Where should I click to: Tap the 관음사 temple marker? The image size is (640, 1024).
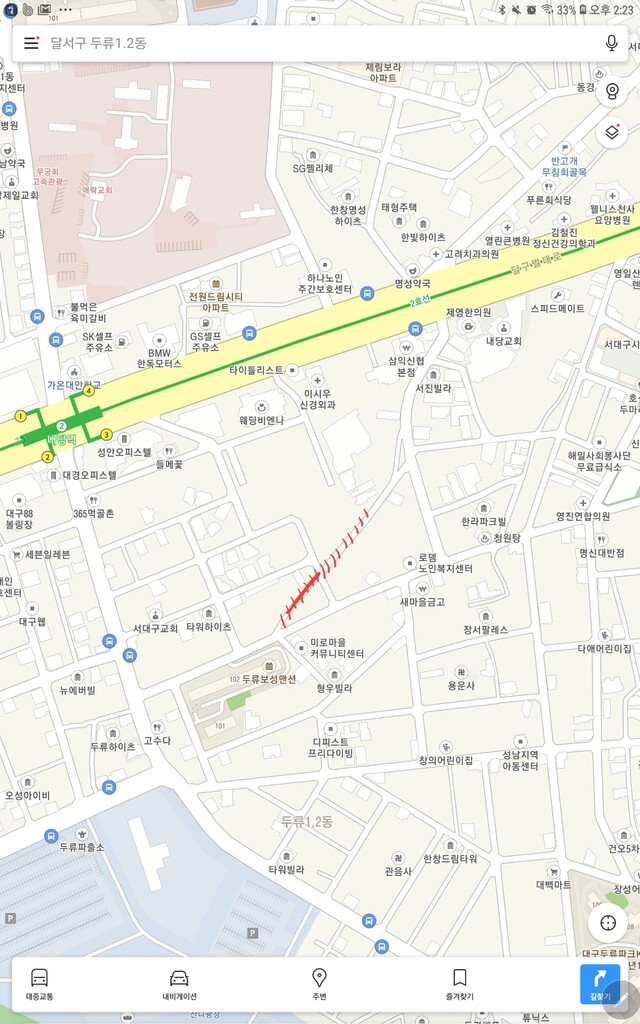coord(398,858)
